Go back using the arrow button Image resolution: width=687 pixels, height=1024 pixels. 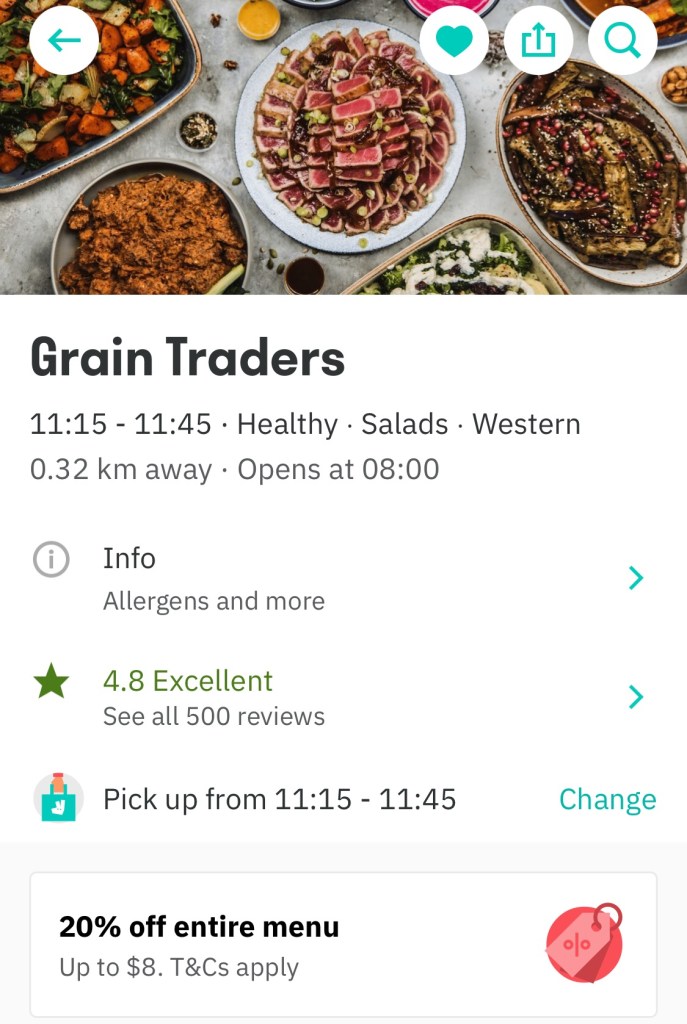click(64, 41)
